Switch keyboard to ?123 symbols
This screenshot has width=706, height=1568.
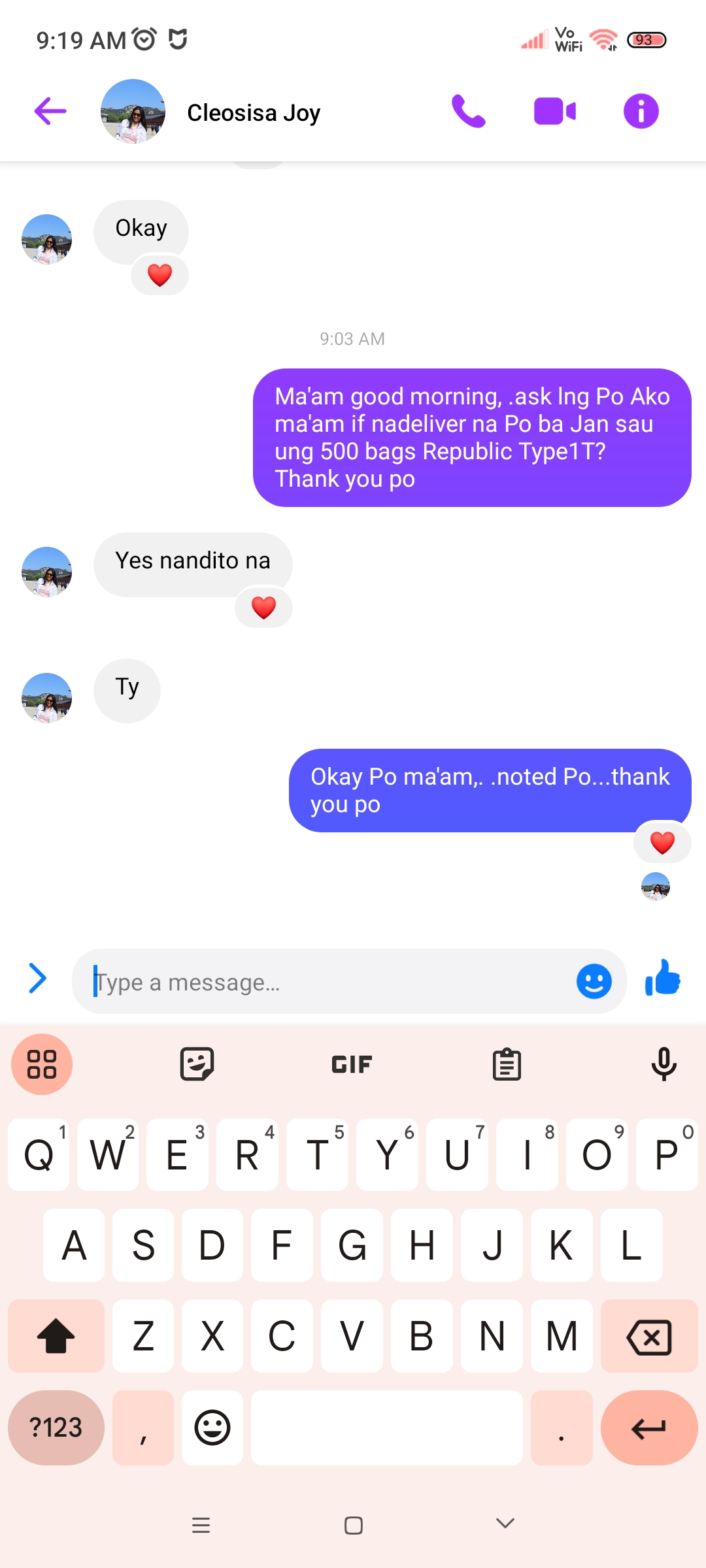(x=56, y=1428)
